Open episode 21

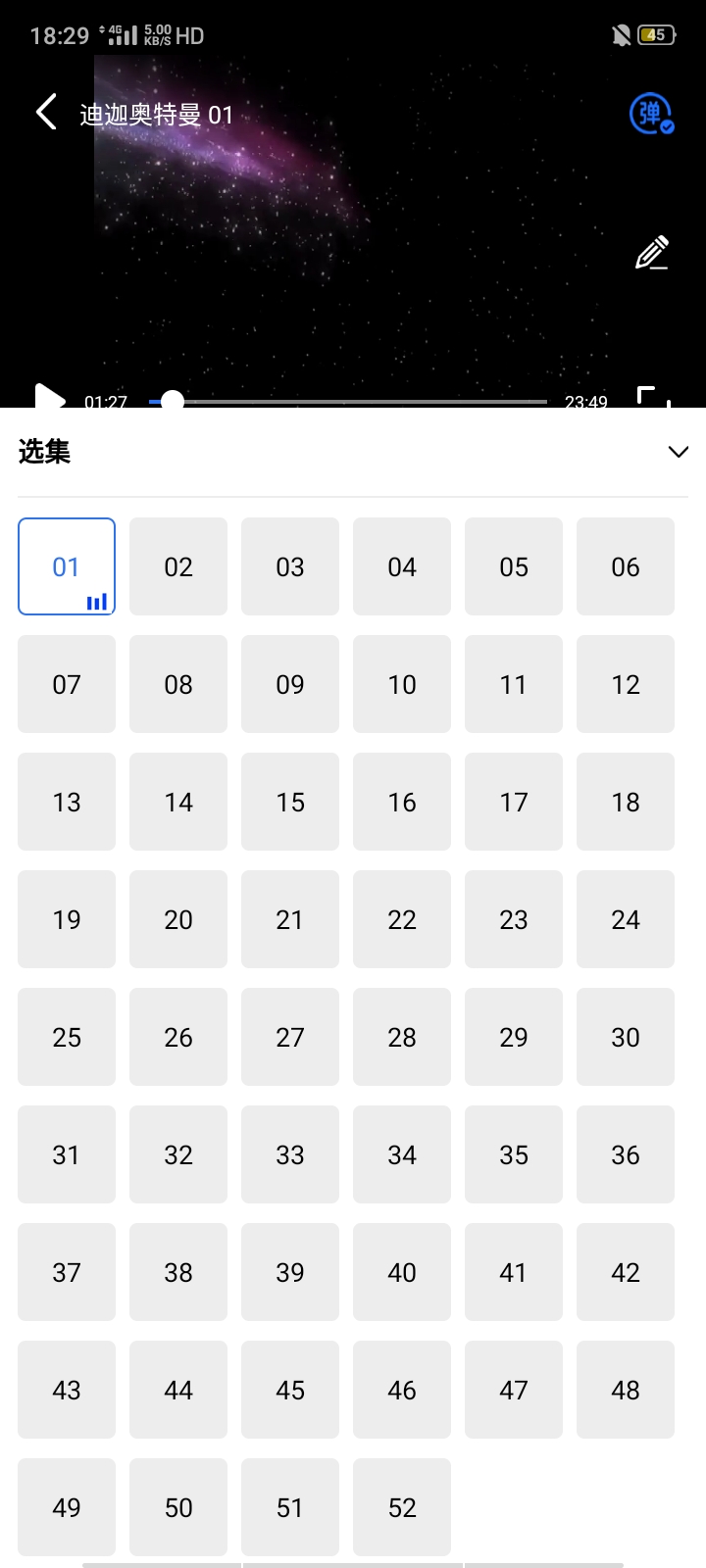tap(290, 919)
